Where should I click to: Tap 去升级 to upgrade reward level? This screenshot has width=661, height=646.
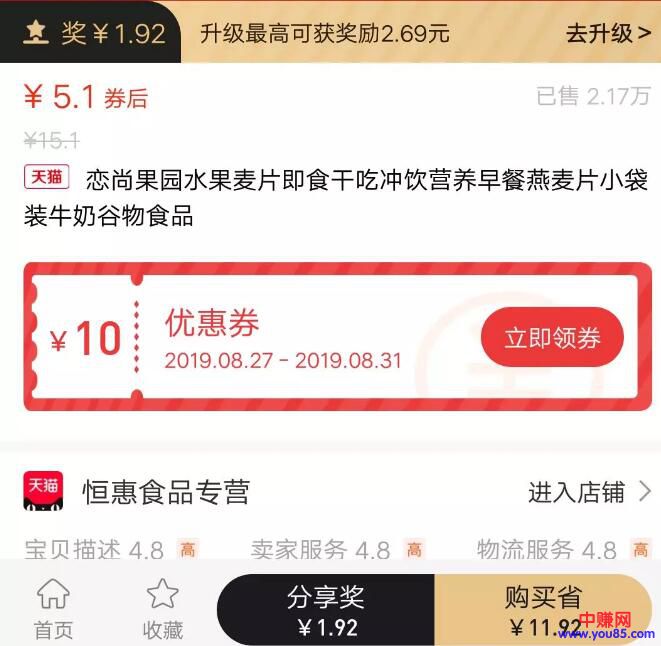(608, 33)
